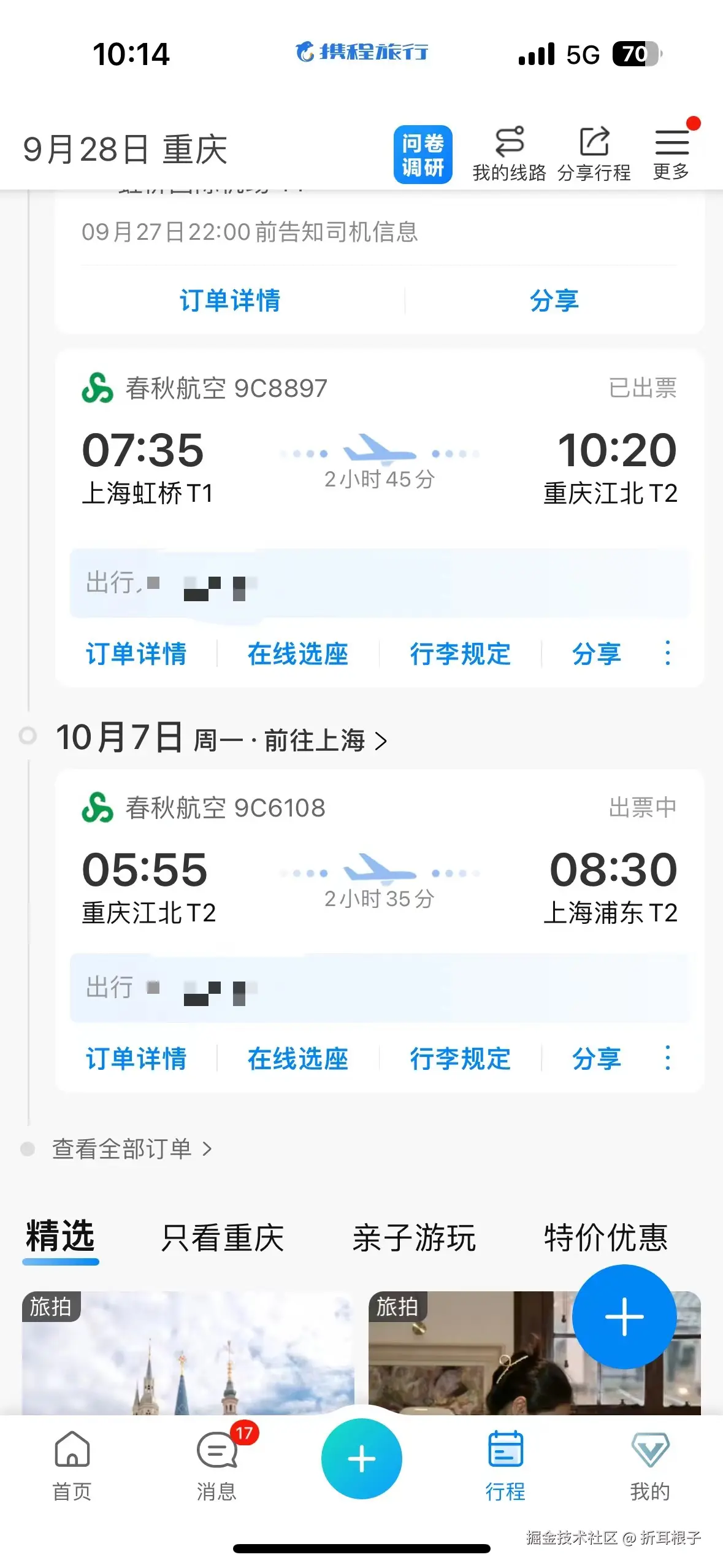The width and height of the screenshot is (723, 1568).
Task: Tap the floating blue plus button above travel photos
Action: point(624,1316)
